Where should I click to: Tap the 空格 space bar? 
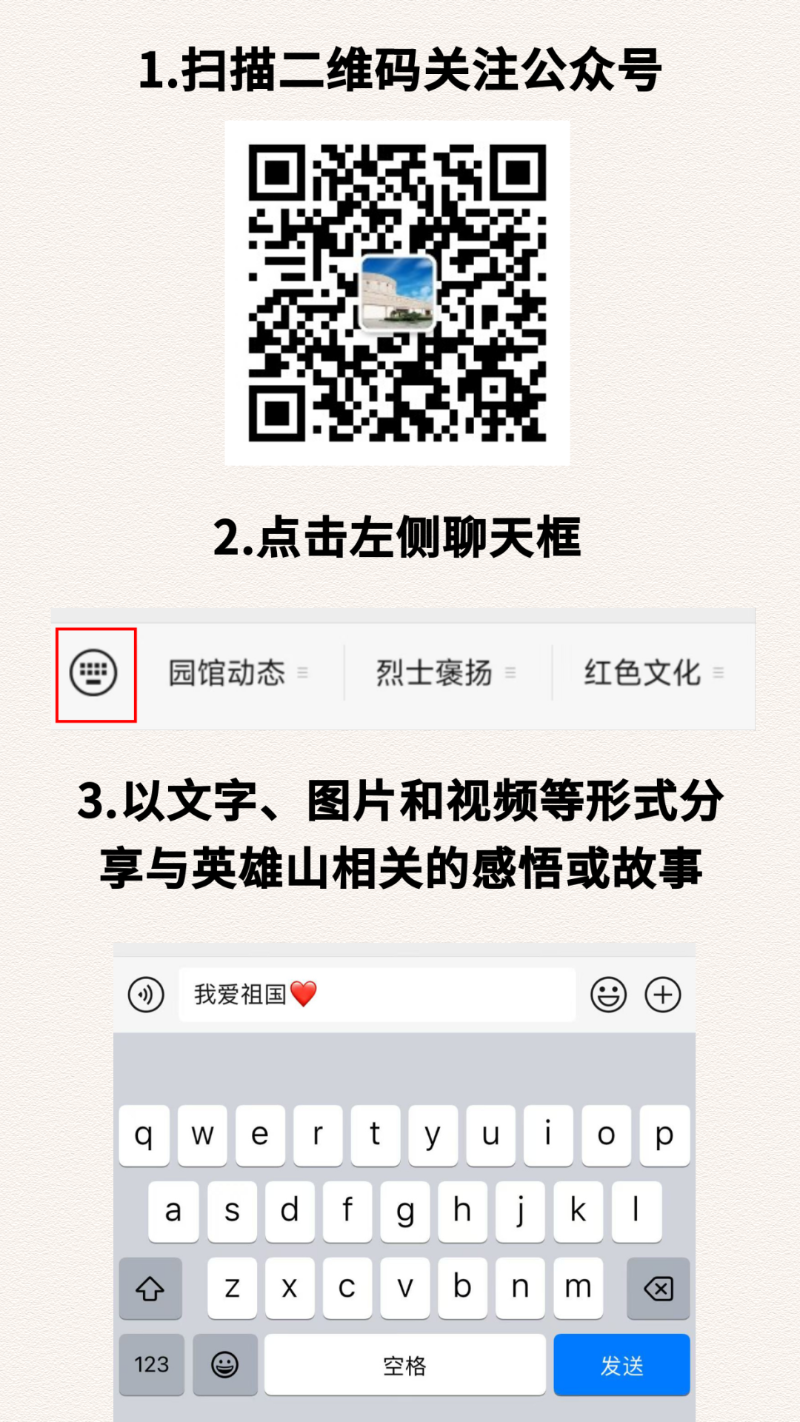pos(404,1364)
